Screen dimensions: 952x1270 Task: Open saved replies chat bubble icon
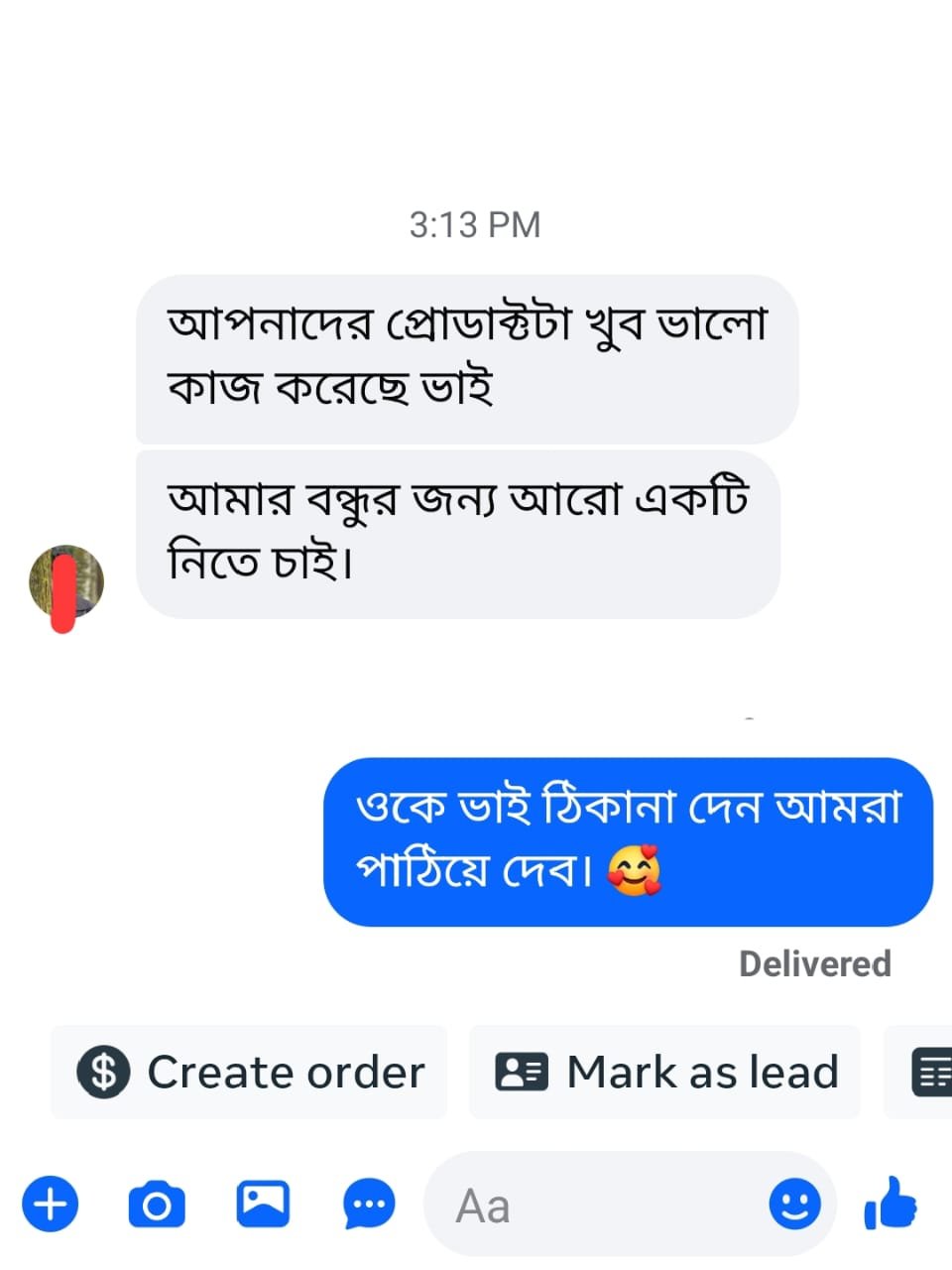[369, 1205]
